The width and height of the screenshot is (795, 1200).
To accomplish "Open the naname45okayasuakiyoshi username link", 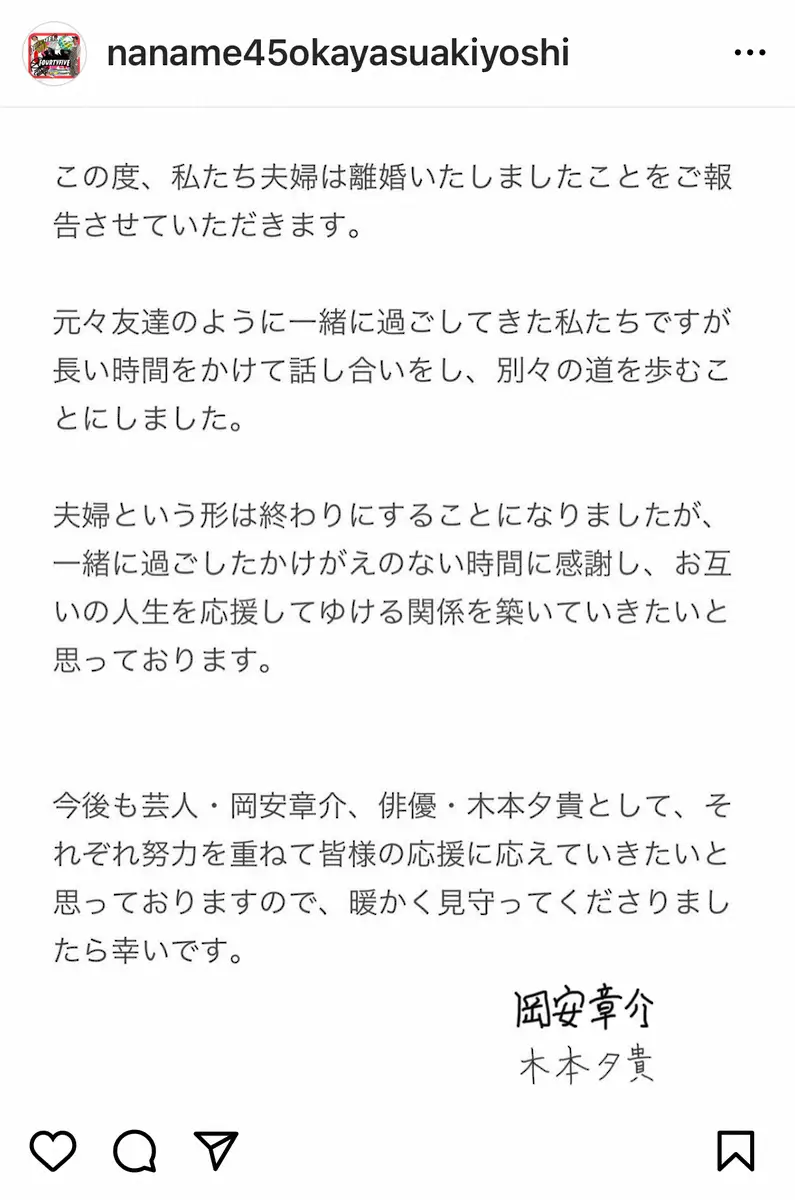I will coord(337,53).
